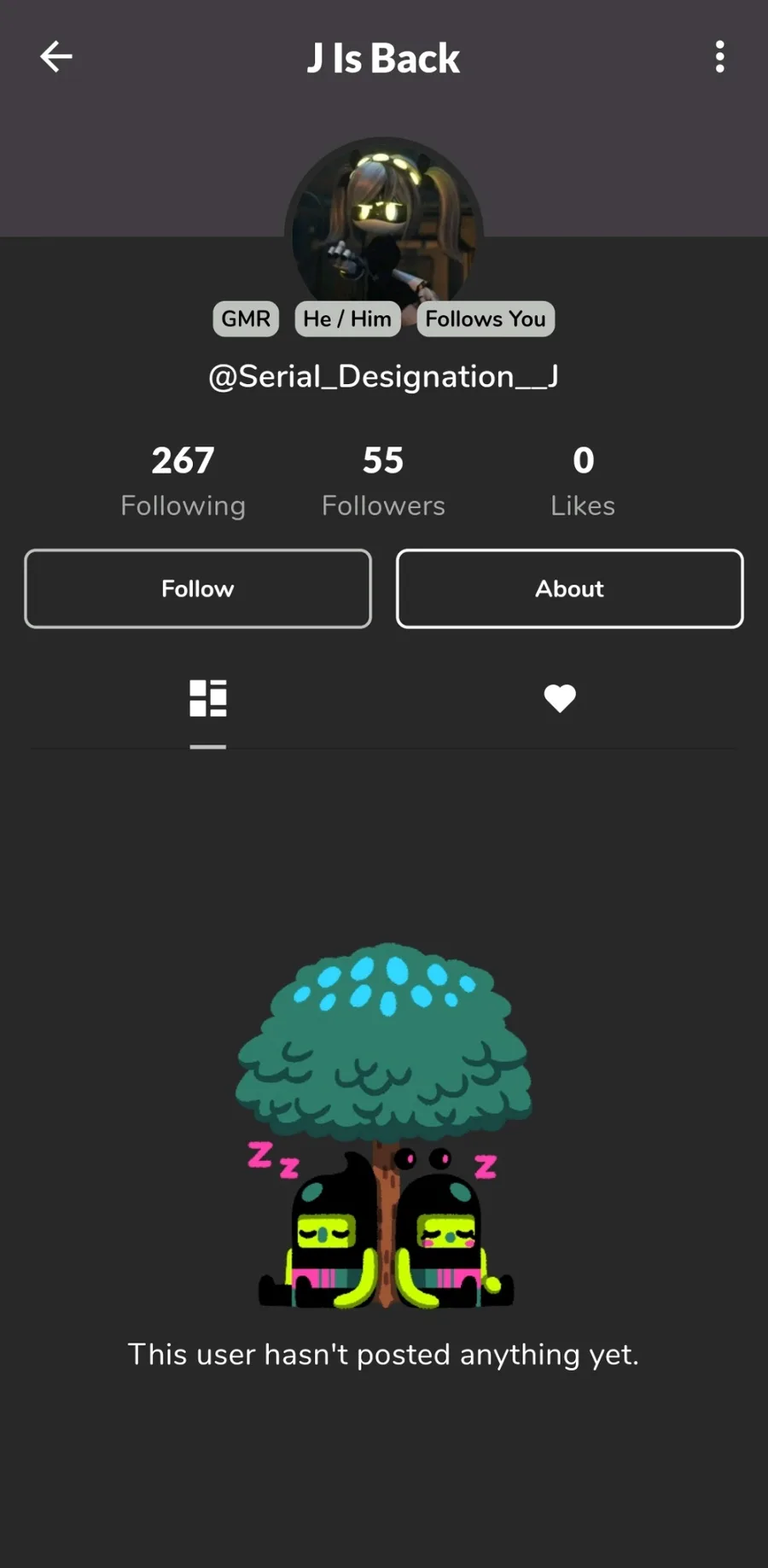Switch to the liked posts heart tab
This screenshot has width=768, height=1568.
click(560, 698)
